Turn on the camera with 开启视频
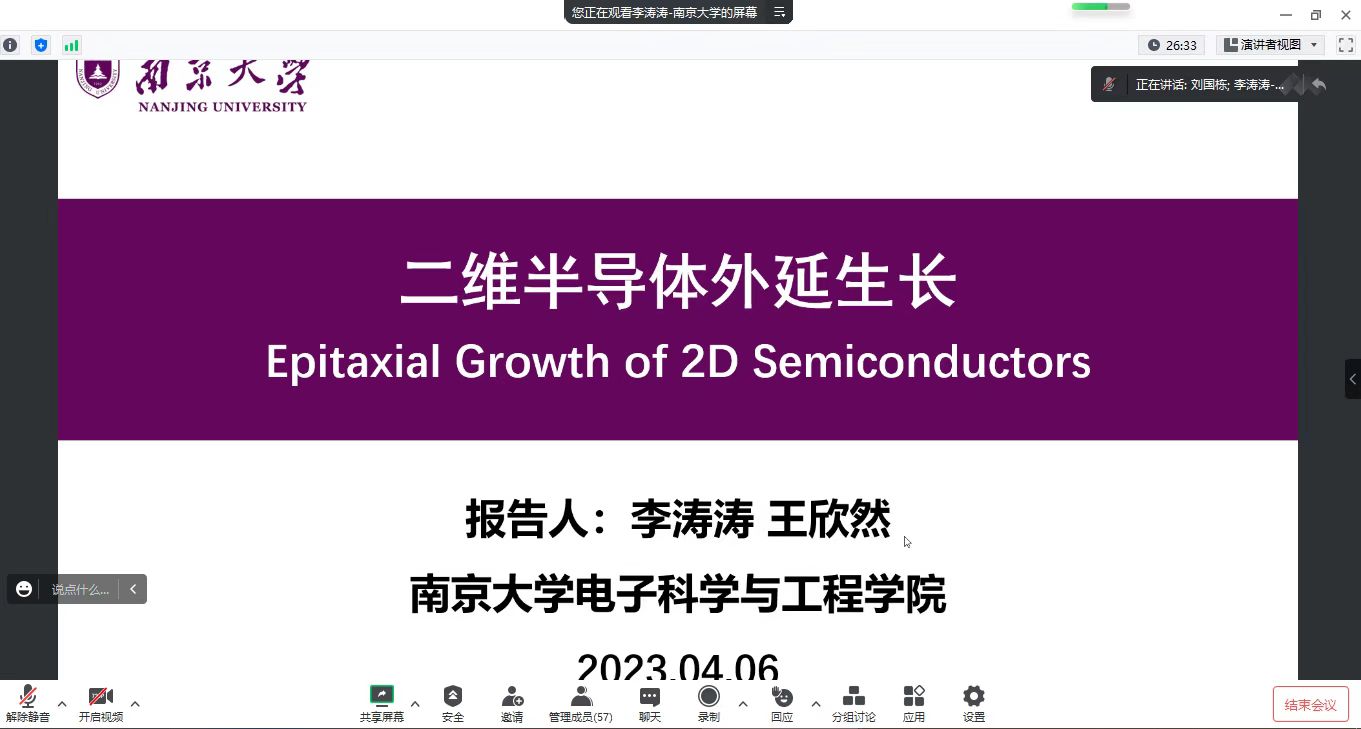This screenshot has width=1361, height=729. pos(100,703)
